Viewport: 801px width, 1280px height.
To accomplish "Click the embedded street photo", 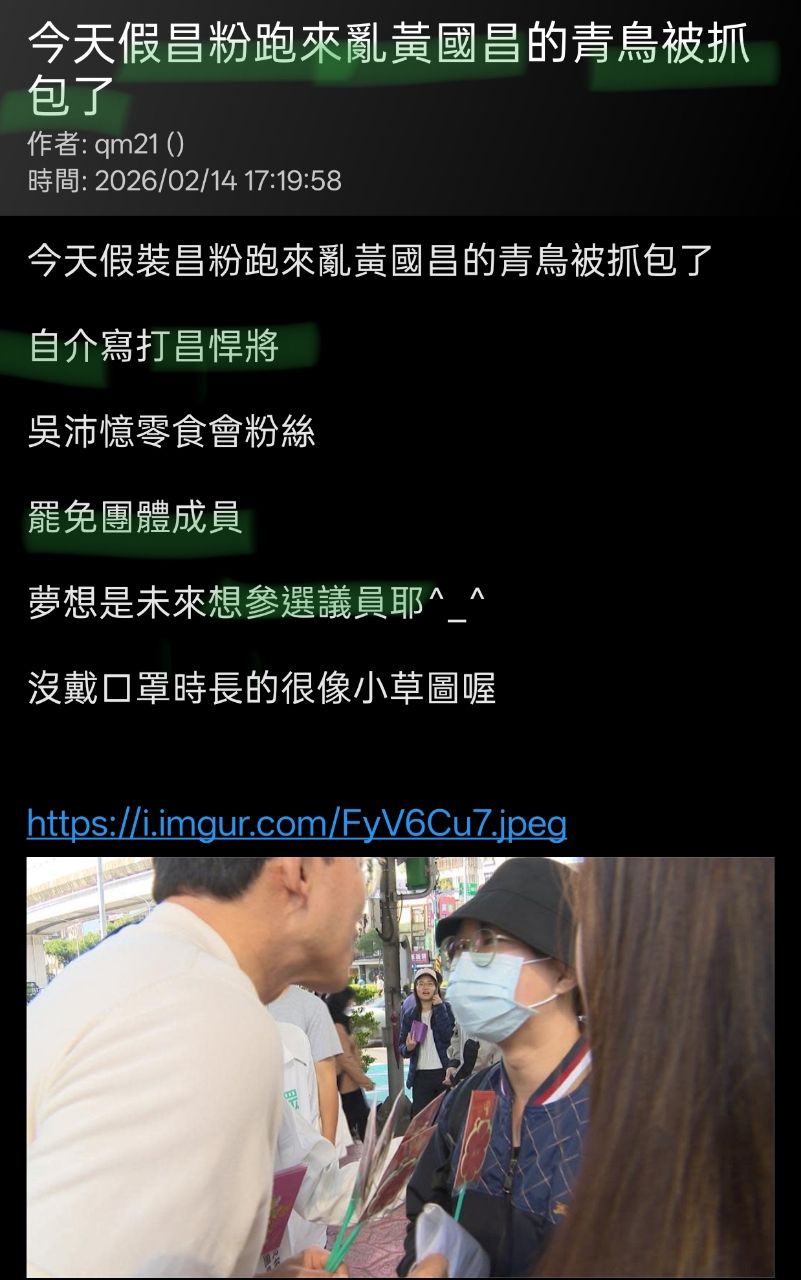I will click(x=400, y=1070).
